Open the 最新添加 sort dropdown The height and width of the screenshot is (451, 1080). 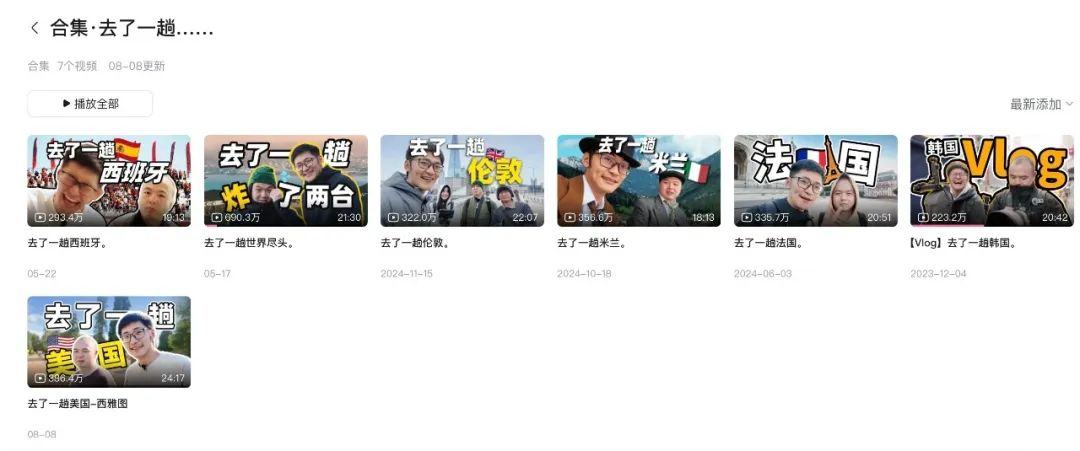pyautogui.click(x=1041, y=104)
